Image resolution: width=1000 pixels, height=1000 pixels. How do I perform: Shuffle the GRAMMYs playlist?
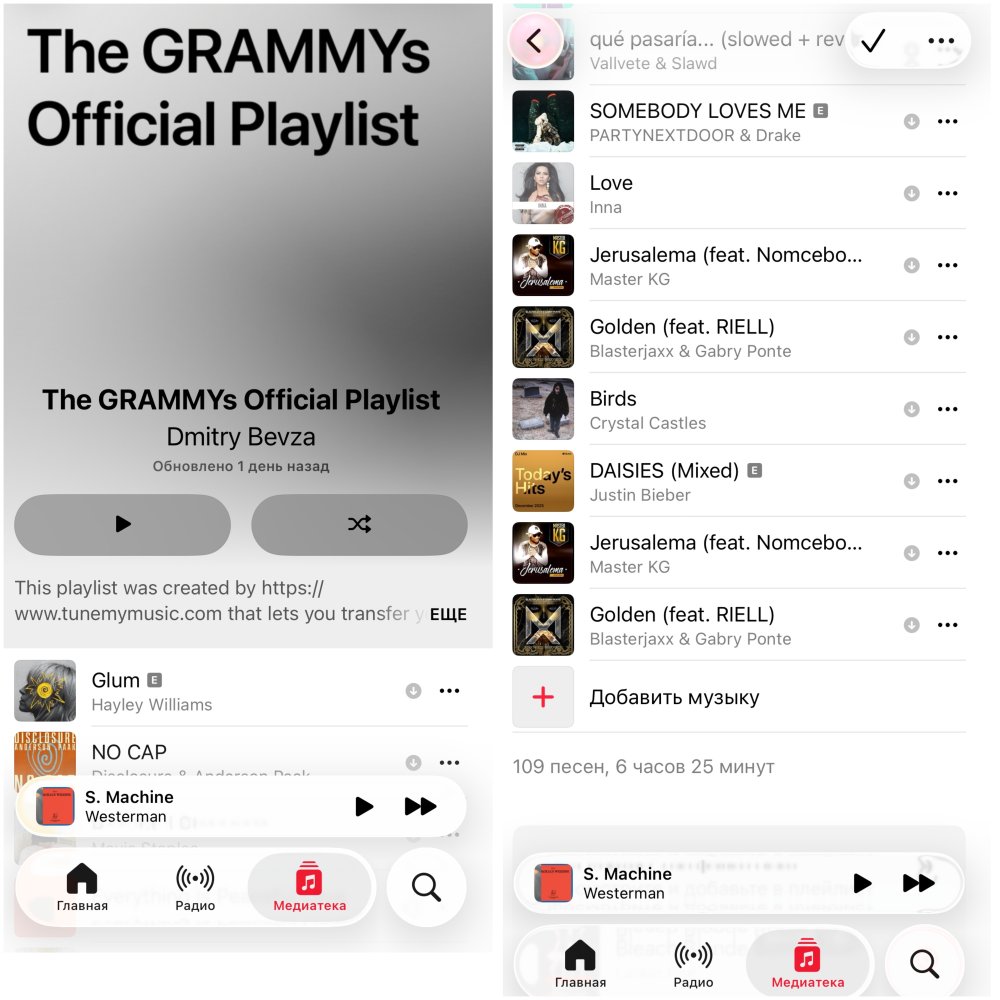tap(359, 524)
